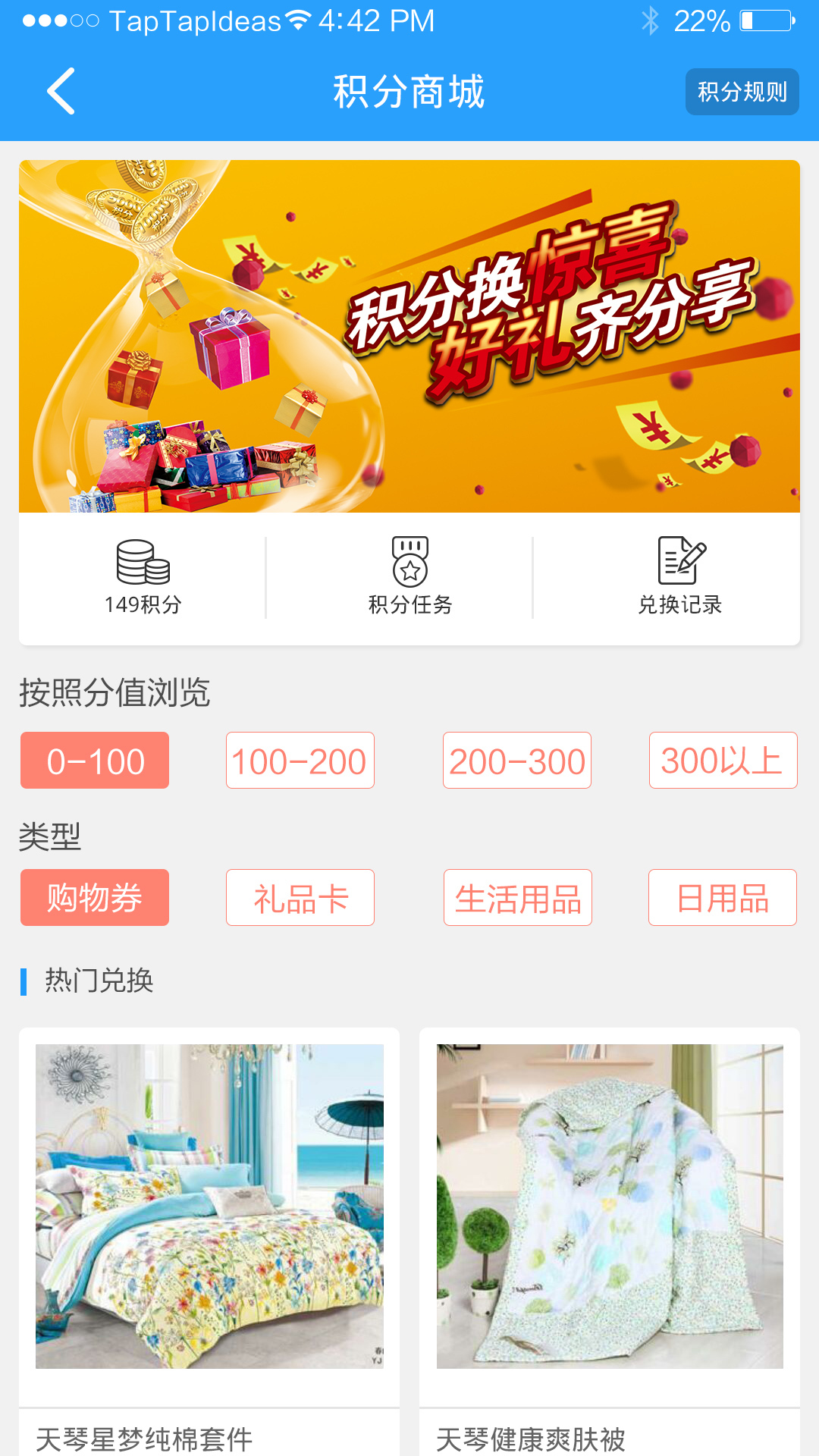Screen dimensions: 819x1456
Task: Open the 积分换惊喜 promo banner
Action: 409,336
